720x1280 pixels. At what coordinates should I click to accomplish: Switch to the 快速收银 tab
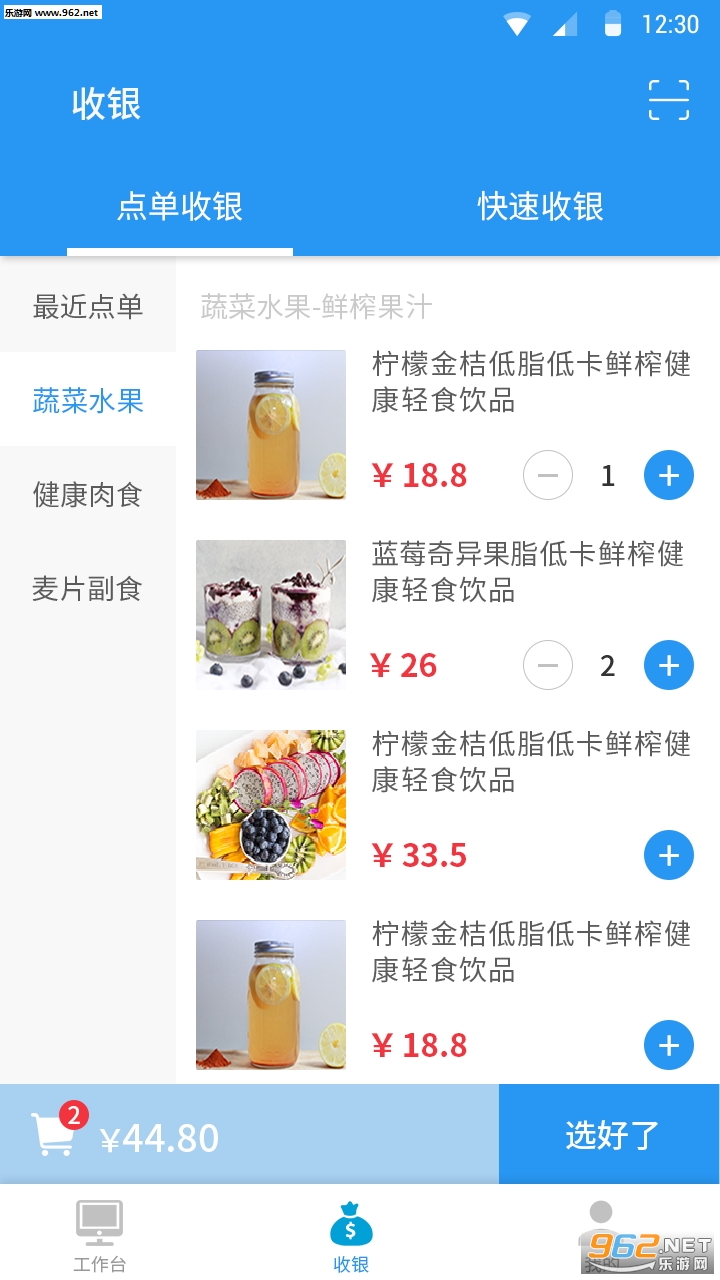pos(540,207)
